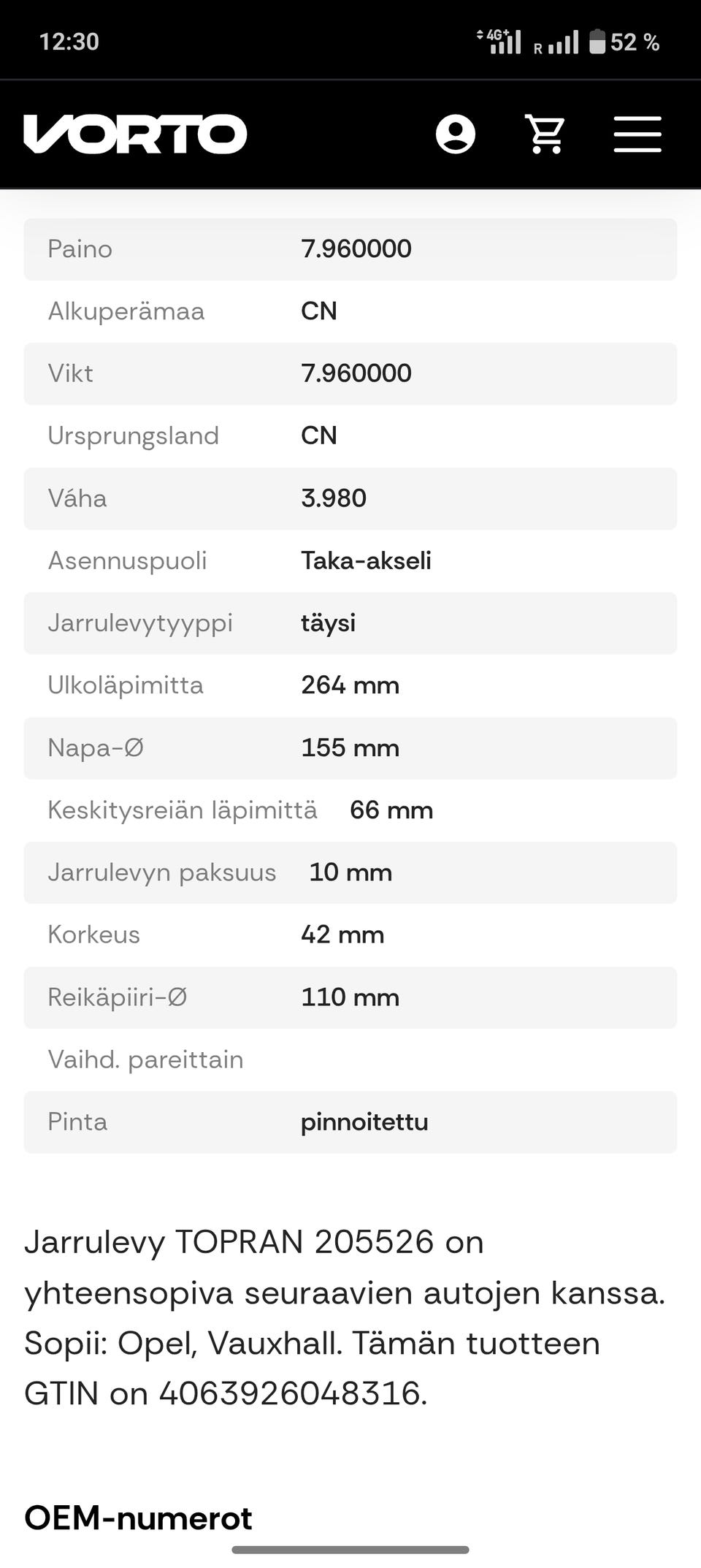Tap the VORTO logo
Viewport: 701px width, 1568px height.
pyautogui.click(x=135, y=134)
